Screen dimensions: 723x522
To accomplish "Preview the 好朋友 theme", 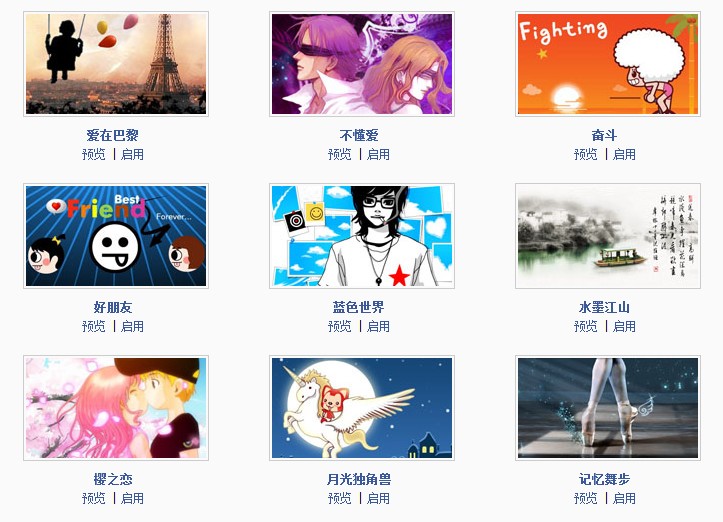I will pos(94,326).
